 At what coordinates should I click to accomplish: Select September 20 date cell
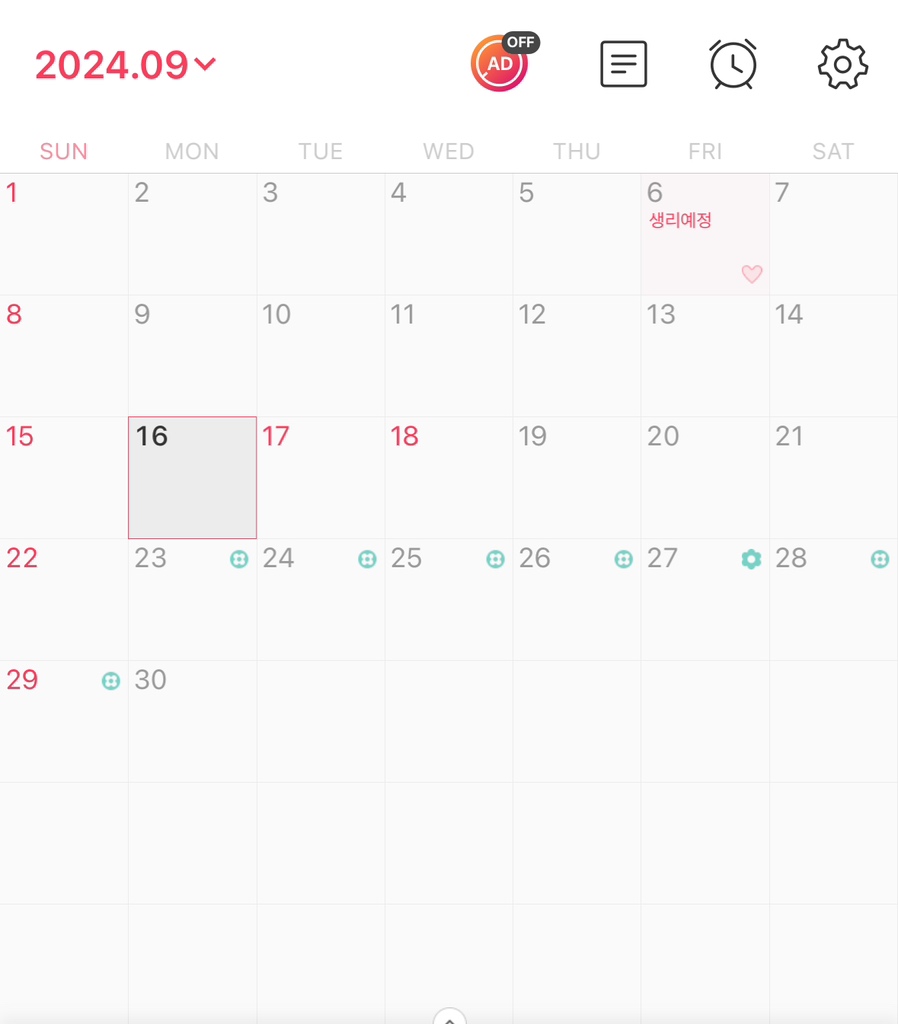[x=704, y=478]
